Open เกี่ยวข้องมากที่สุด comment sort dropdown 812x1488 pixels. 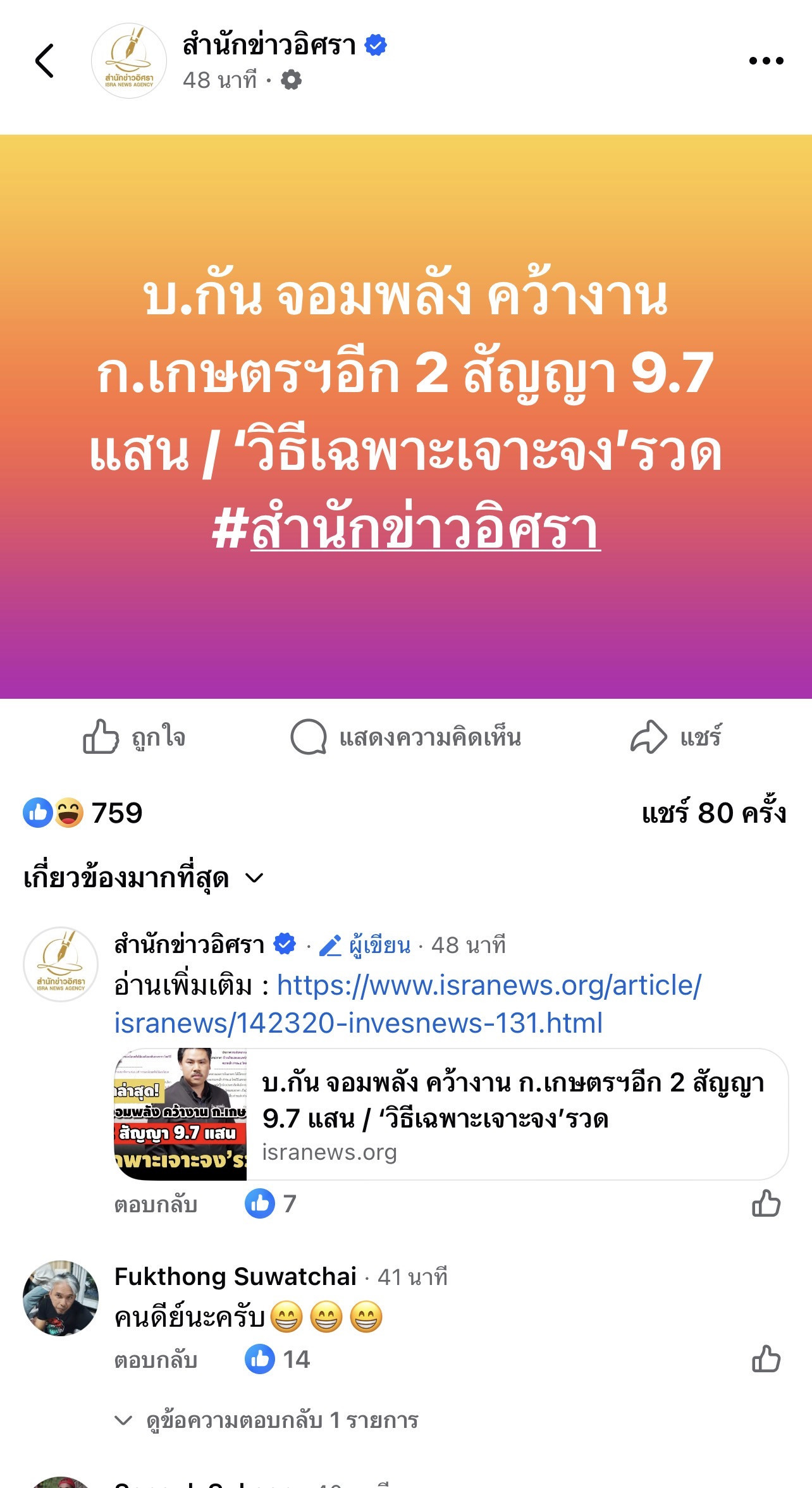tap(143, 878)
